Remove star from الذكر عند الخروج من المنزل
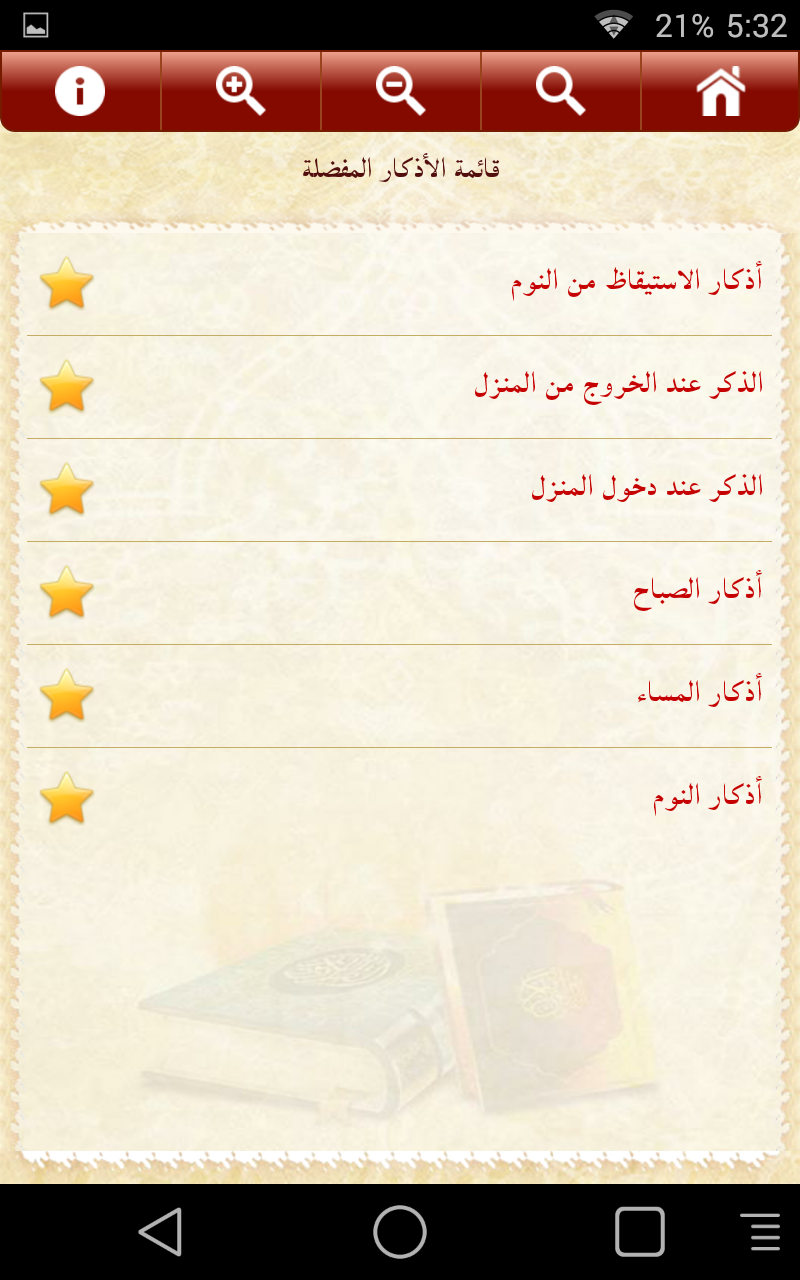The width and height of the screenshot is (800, 1280). click(x=66, y=386)
